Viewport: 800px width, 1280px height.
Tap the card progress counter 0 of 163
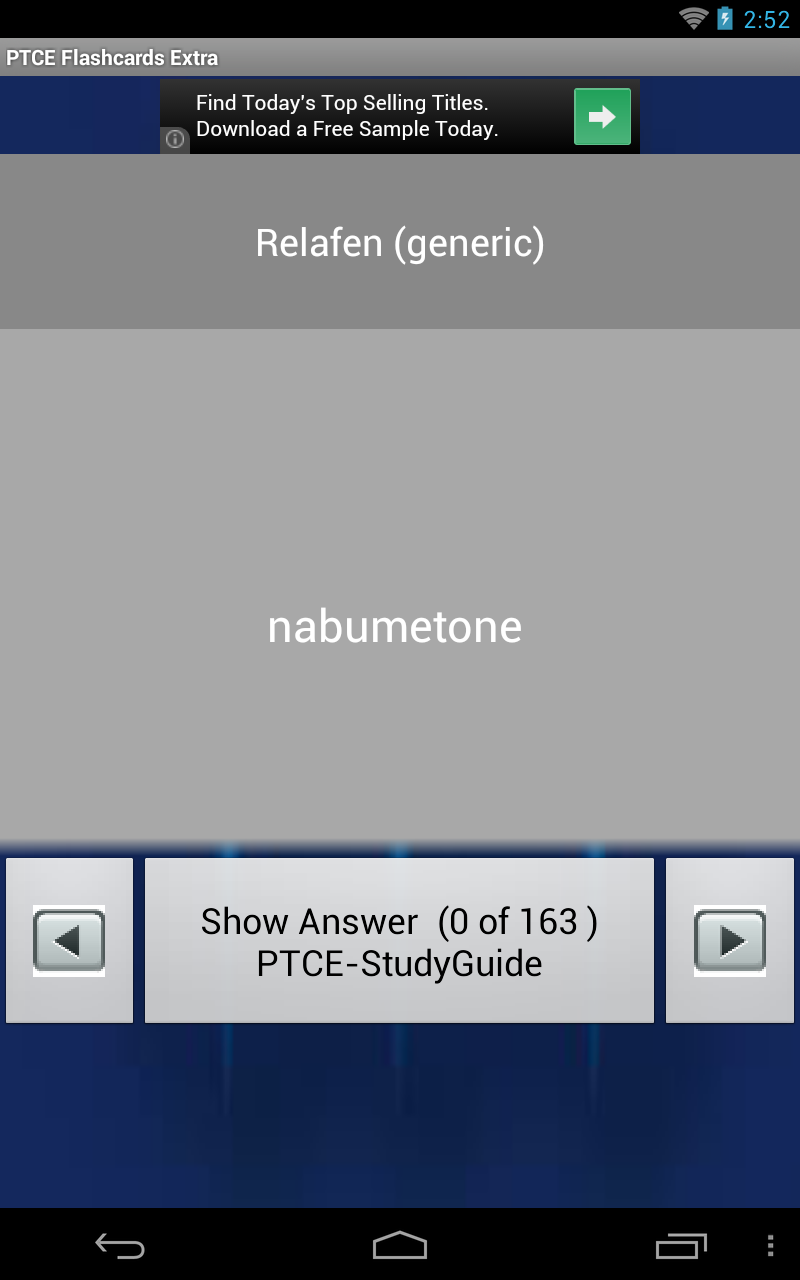pyautogui.click(x=520, y=920)
